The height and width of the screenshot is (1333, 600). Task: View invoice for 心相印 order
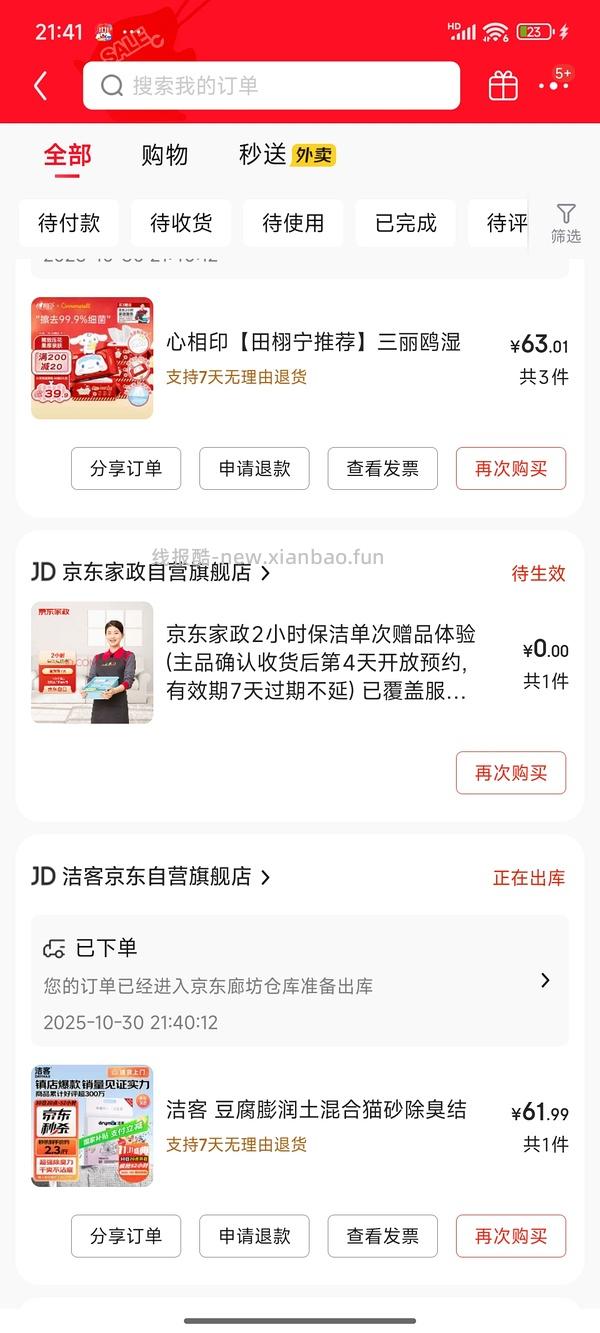(x=382, y=468)
